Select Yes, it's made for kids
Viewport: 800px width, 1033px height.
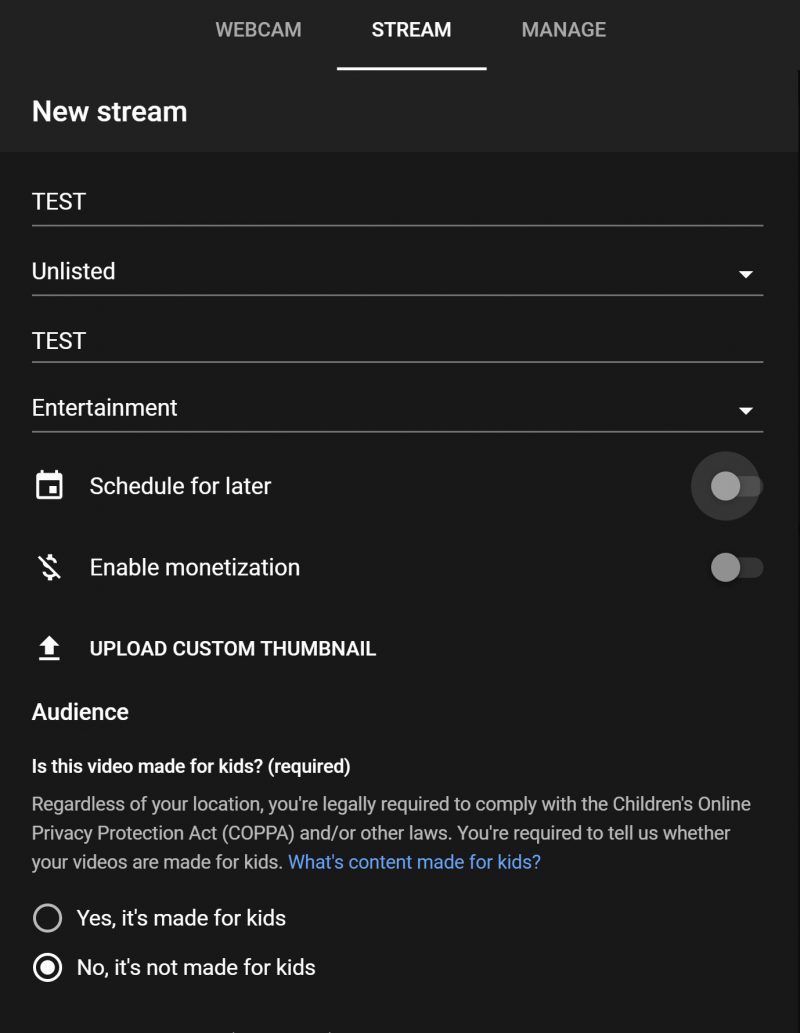[x=48, y=918]
